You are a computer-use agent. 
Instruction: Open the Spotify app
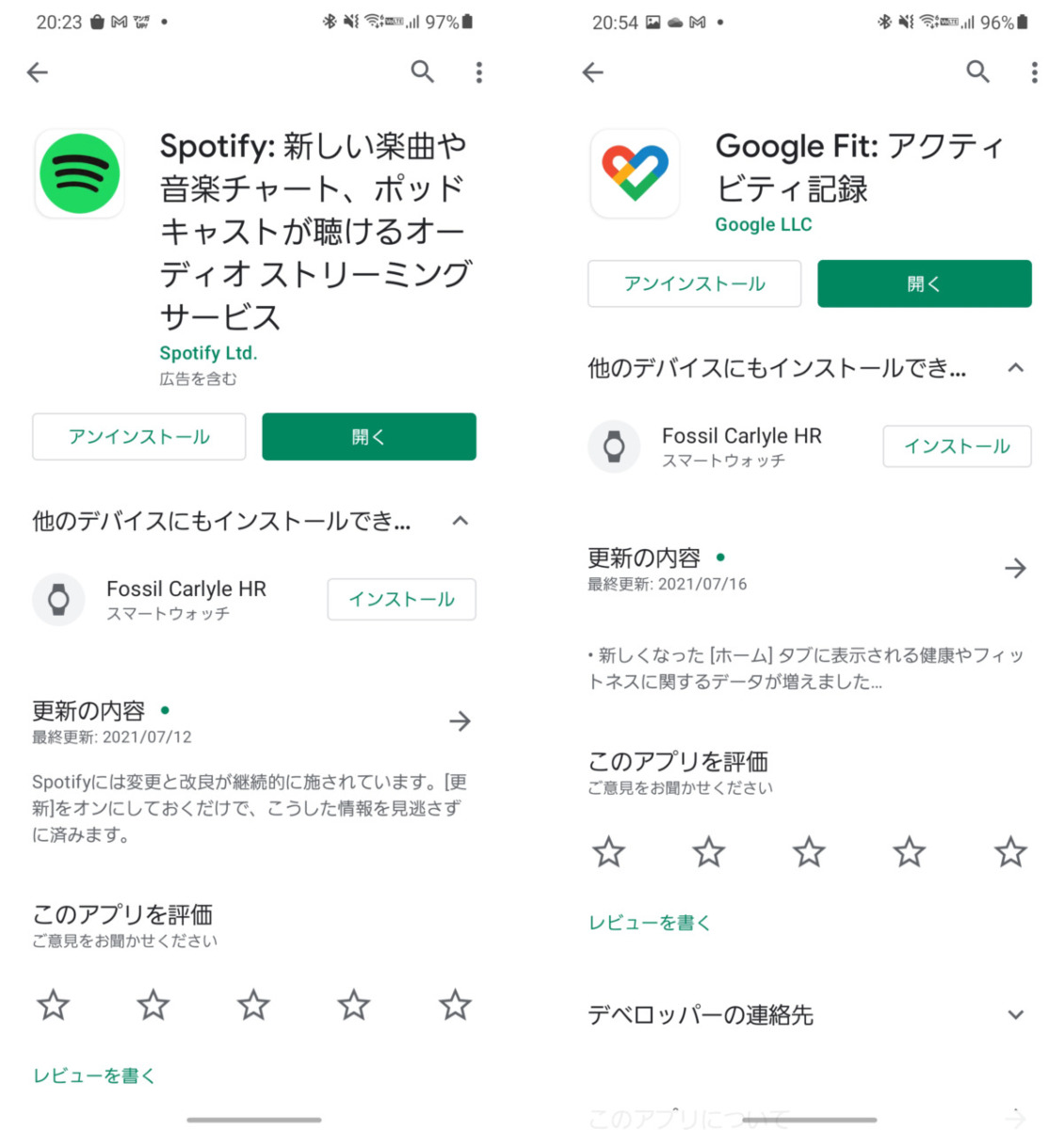click(x=369, y=437)
